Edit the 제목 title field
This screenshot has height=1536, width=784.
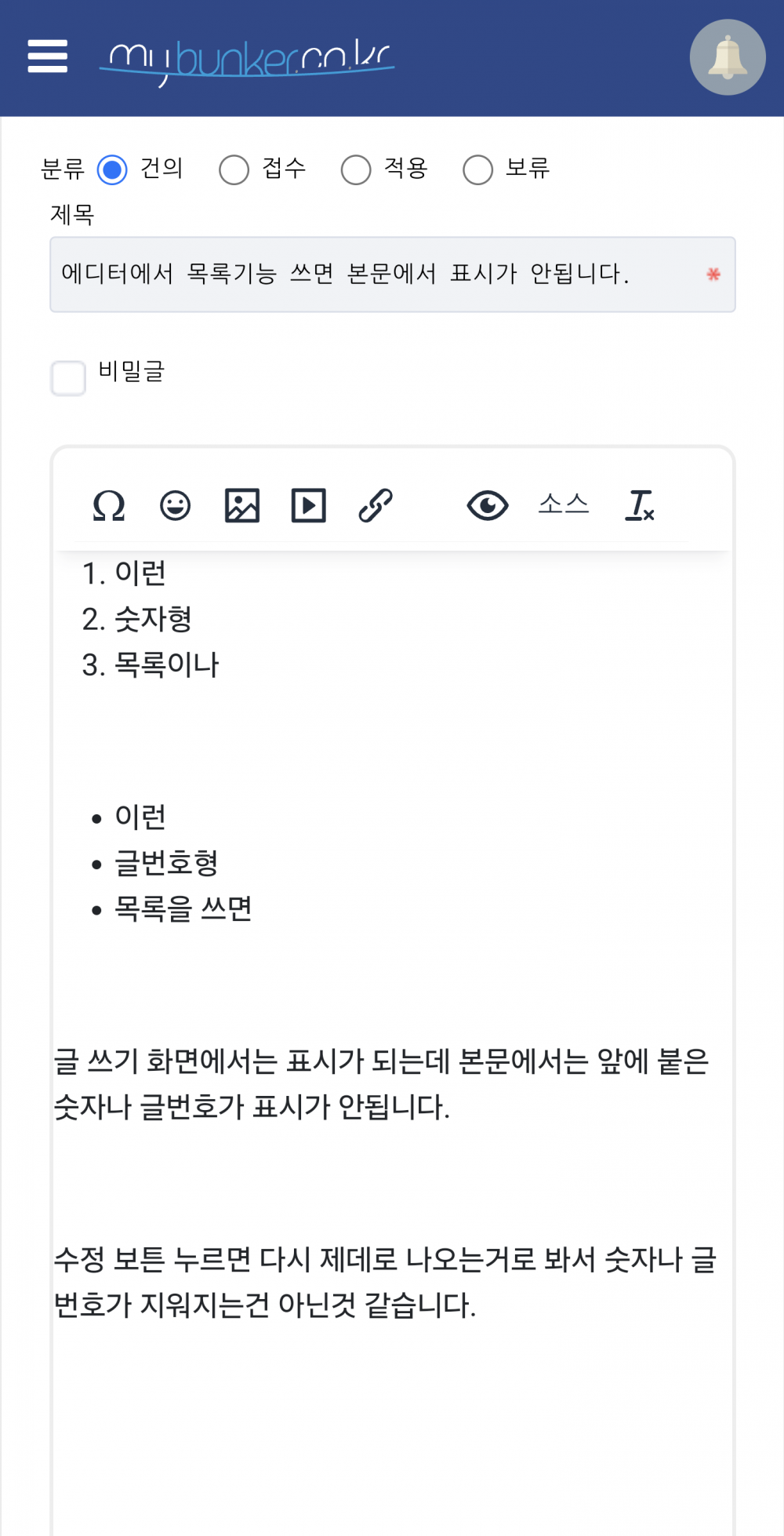[x=376, y=275]
